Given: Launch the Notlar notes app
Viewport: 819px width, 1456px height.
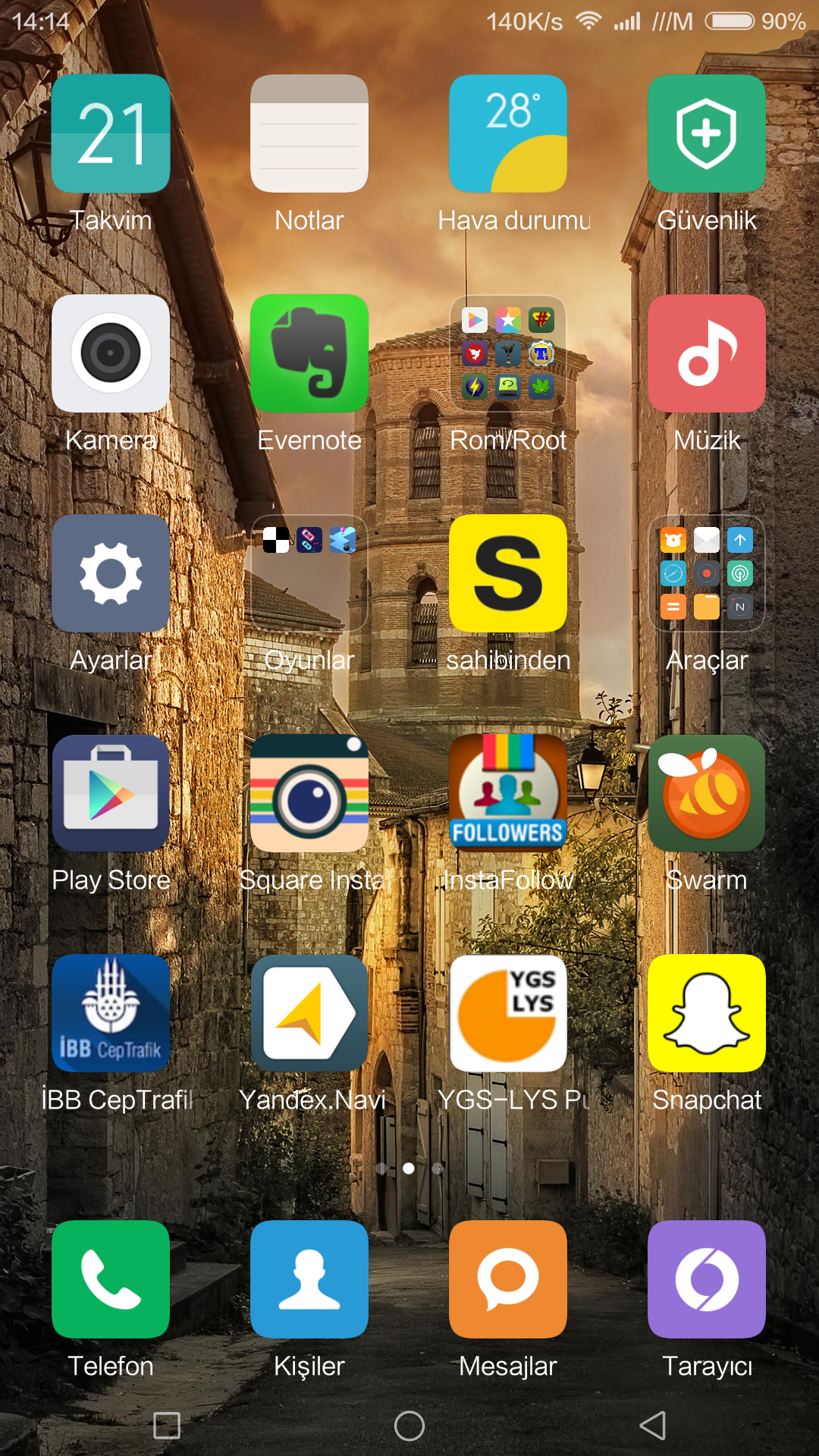Looking at the screenshot, I should click(309, 133).
